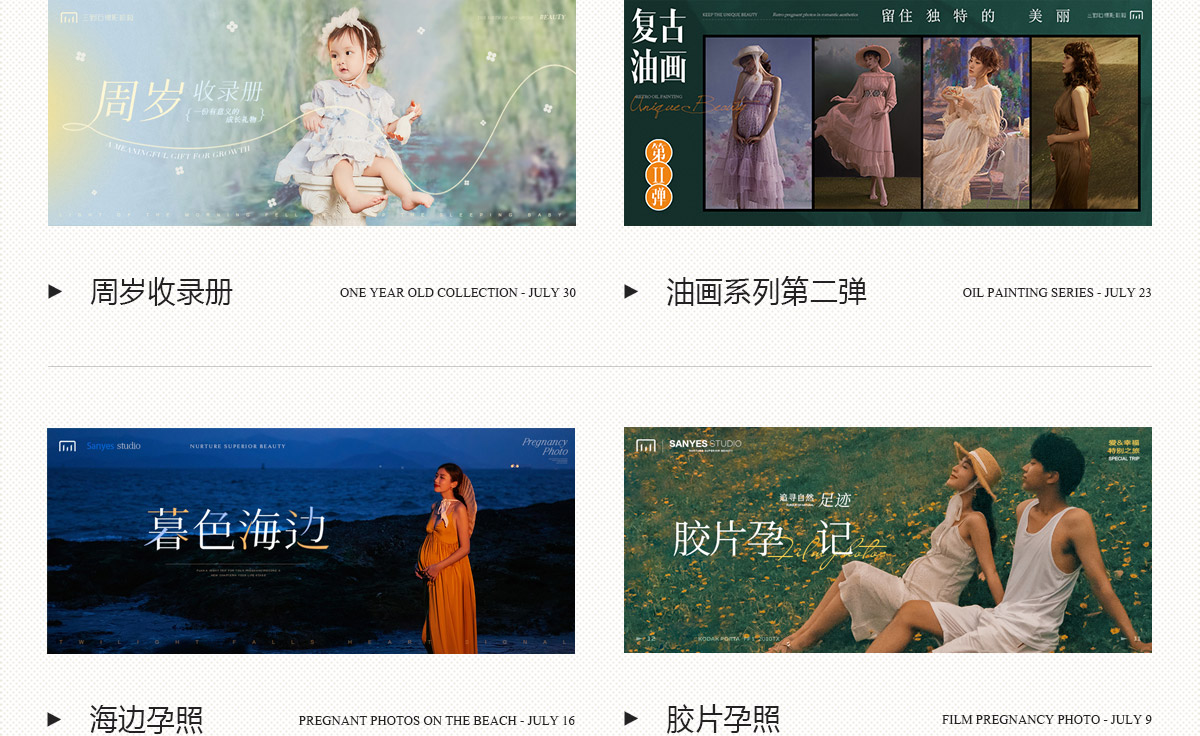Tap the 油画系列第二弹 title link
The height and width of the screenshot is (736, 1200).
tap(766, 292)
